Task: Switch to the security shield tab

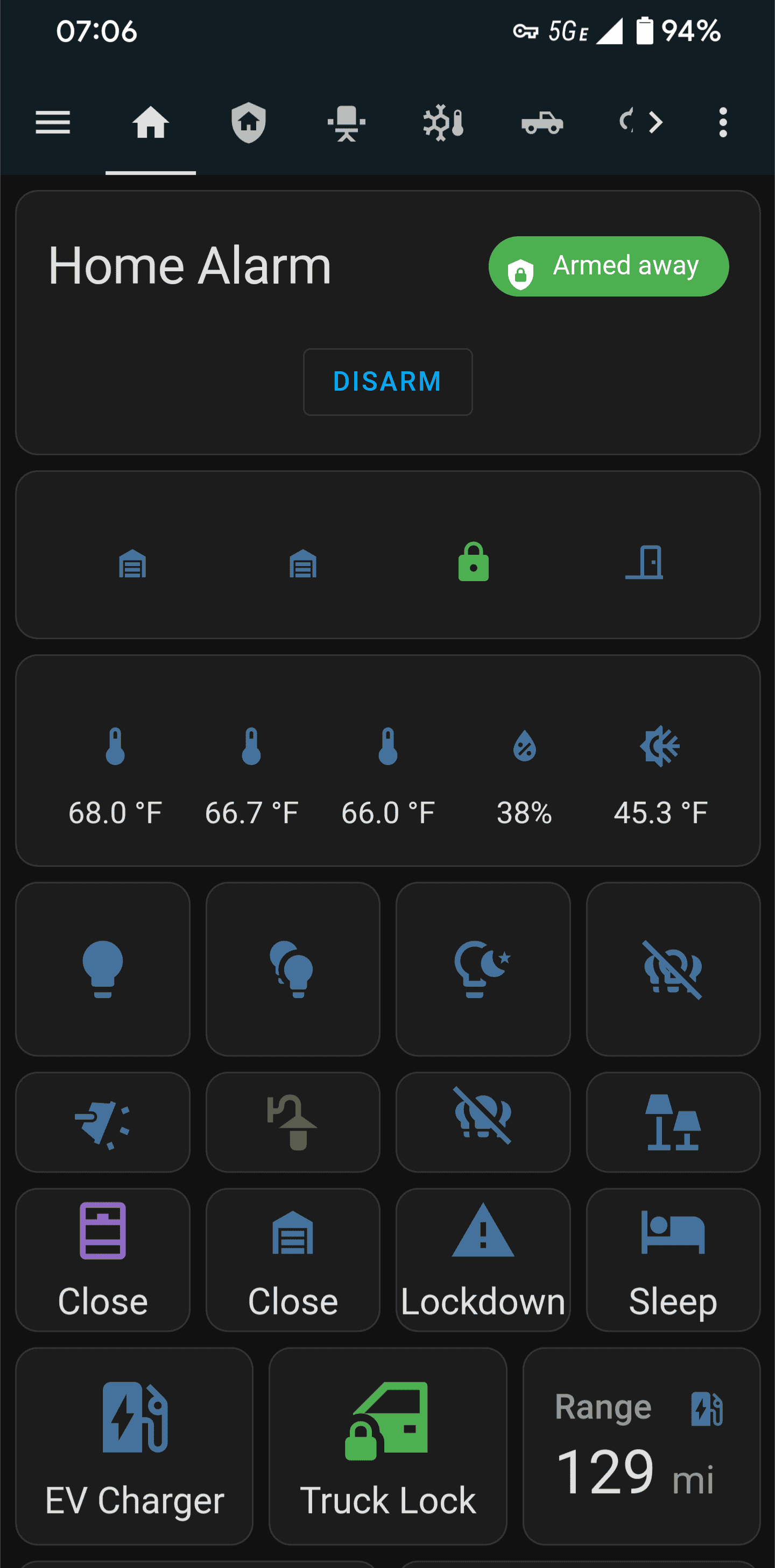Action: tap(249, 123)
